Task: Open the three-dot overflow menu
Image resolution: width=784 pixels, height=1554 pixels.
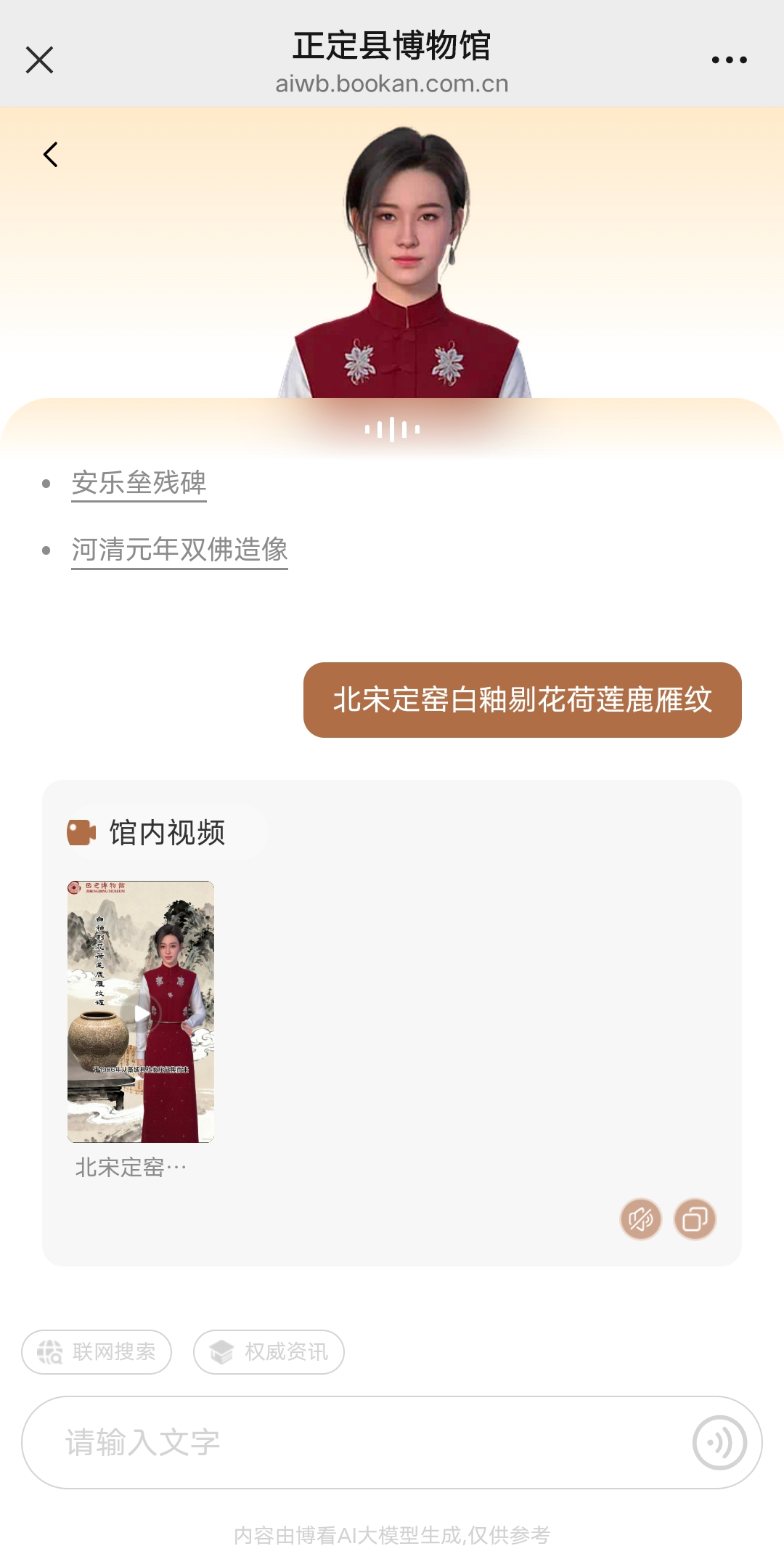Action: point(729,60)
